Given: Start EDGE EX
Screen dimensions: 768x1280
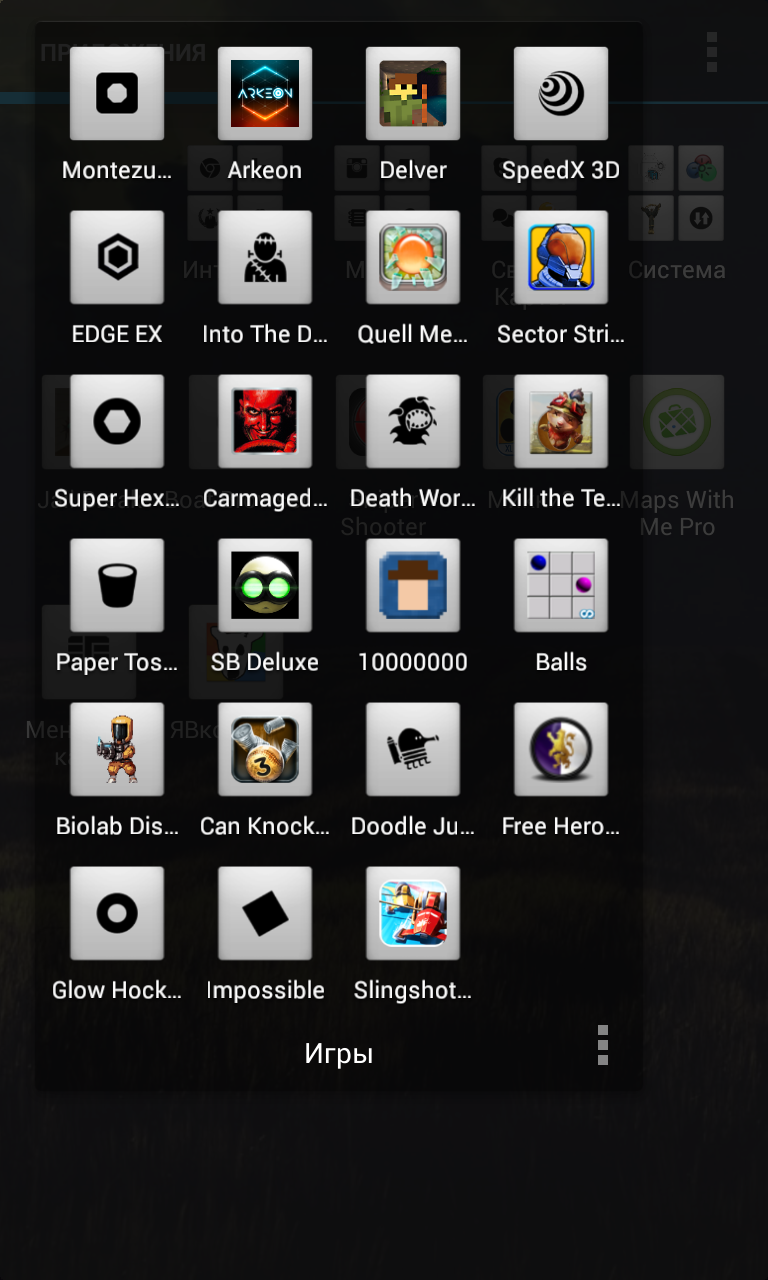Looking at the screenshot, I should point(117,258).
